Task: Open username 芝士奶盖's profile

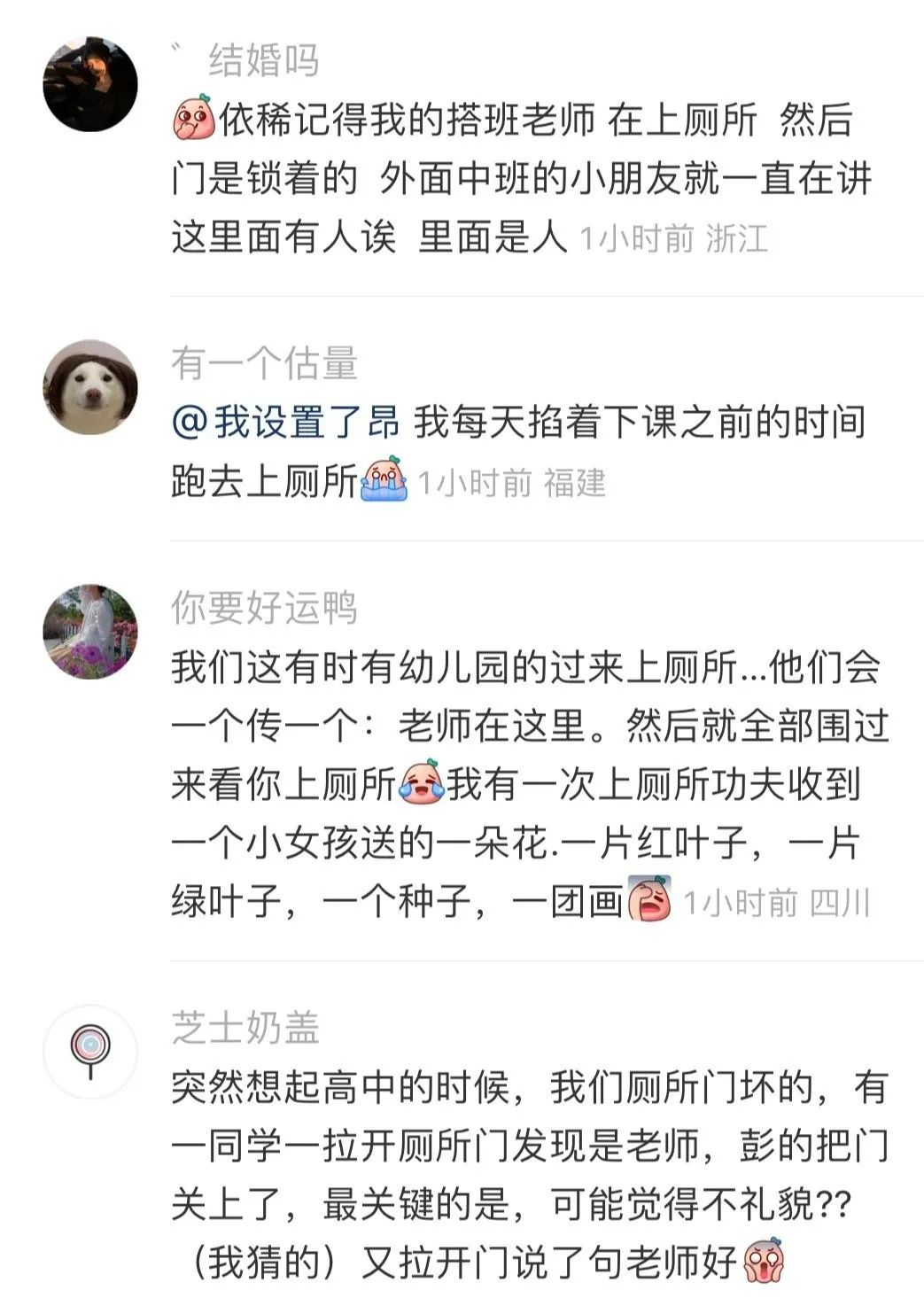Action: point(245,1028)
